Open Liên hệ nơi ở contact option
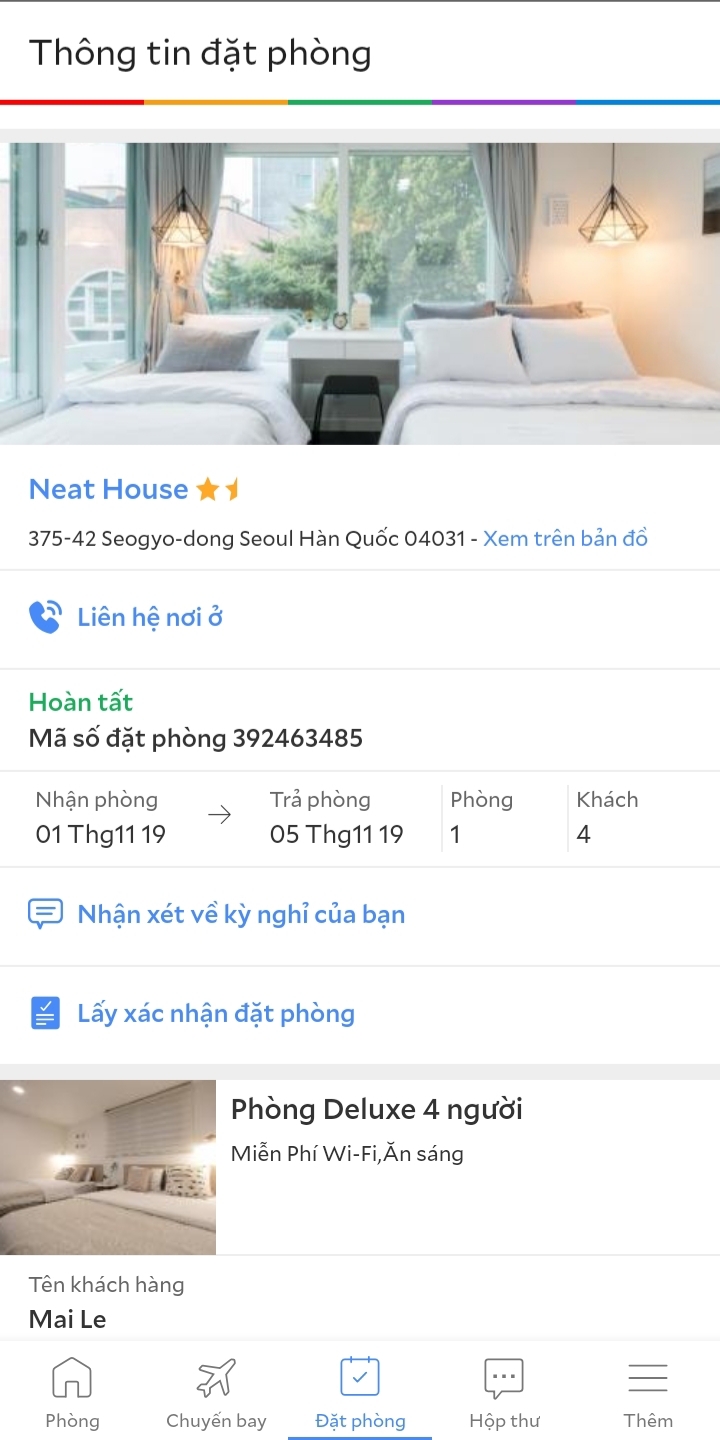720x1440 pixels. (x=150, y=618)
